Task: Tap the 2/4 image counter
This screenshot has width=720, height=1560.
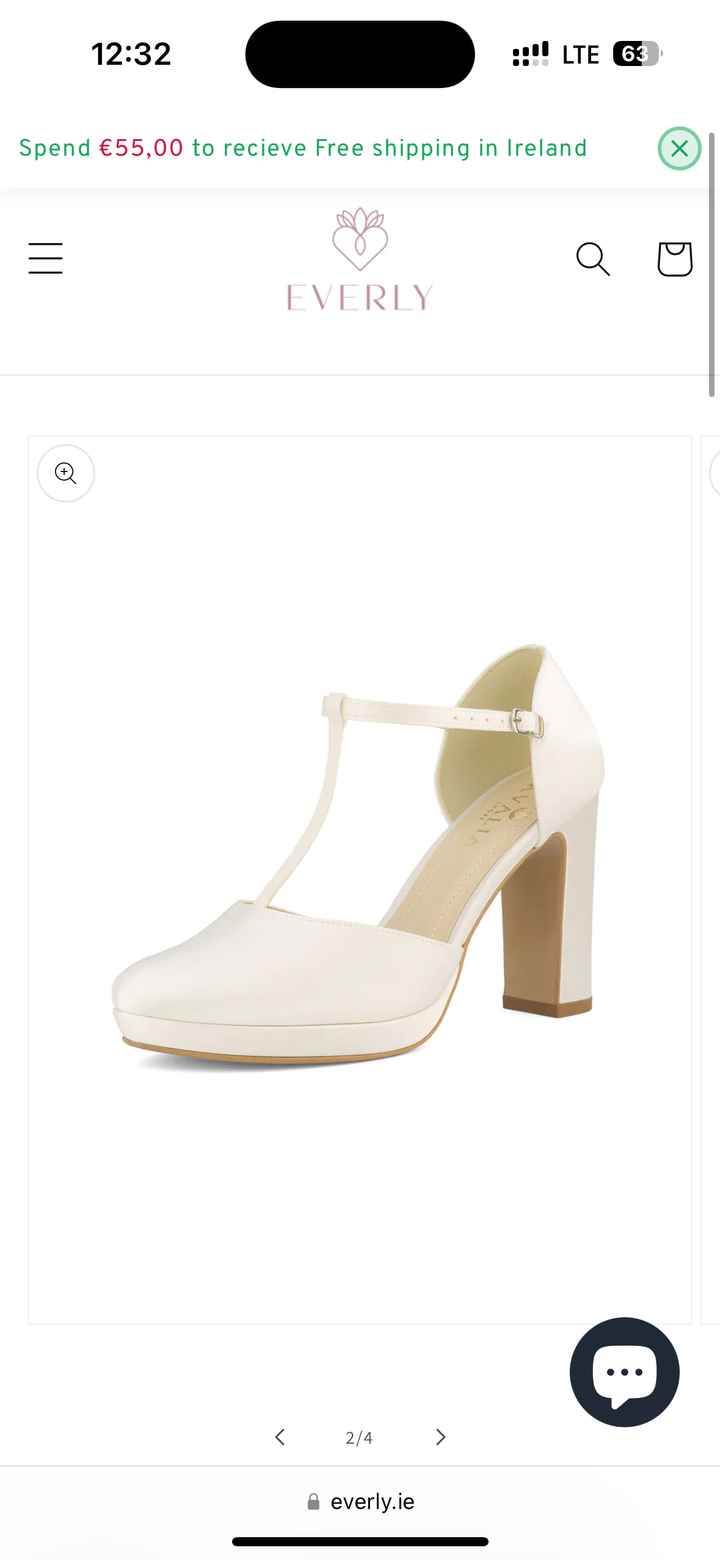Action: [358, 1437]
